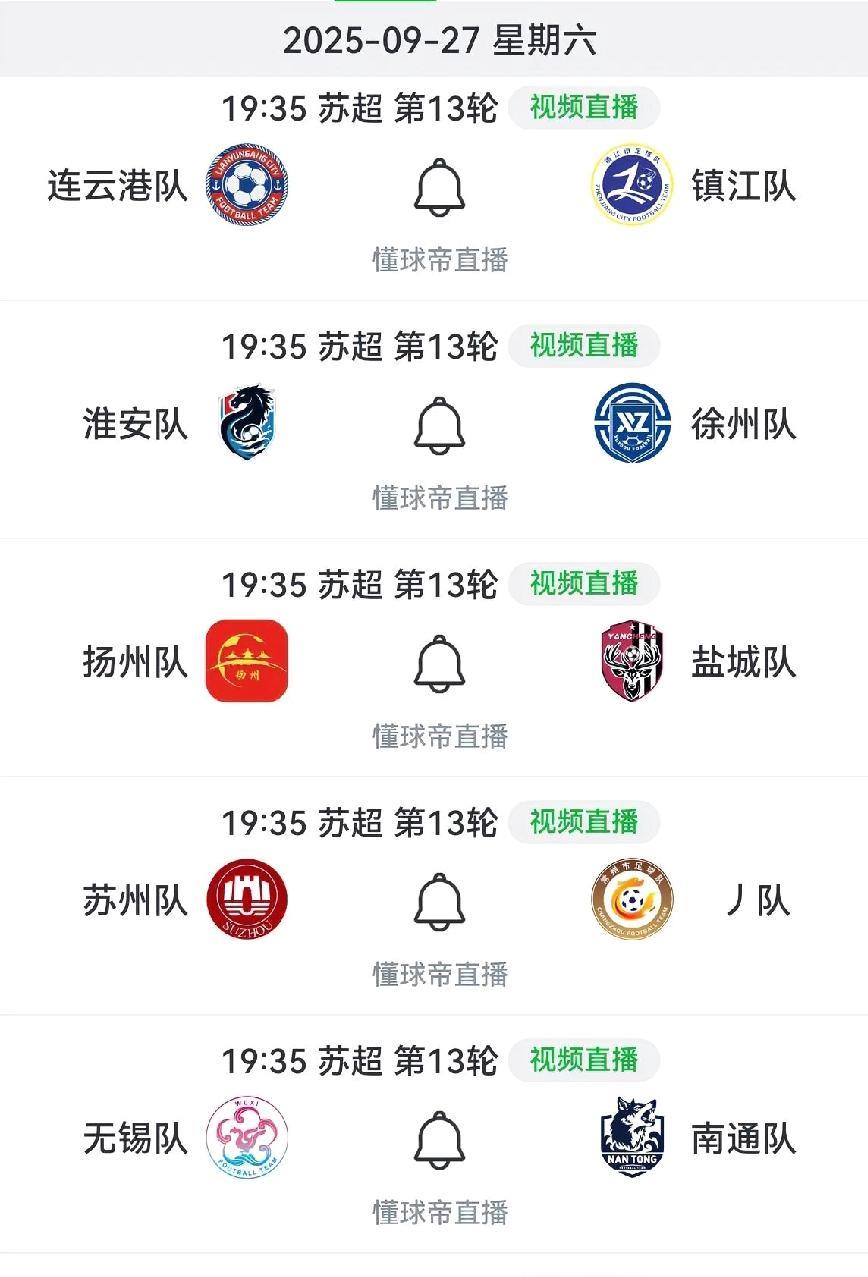View the 扬州队 vs 盐城队 match
868x1277 pixels.
(x=434, y=658)
